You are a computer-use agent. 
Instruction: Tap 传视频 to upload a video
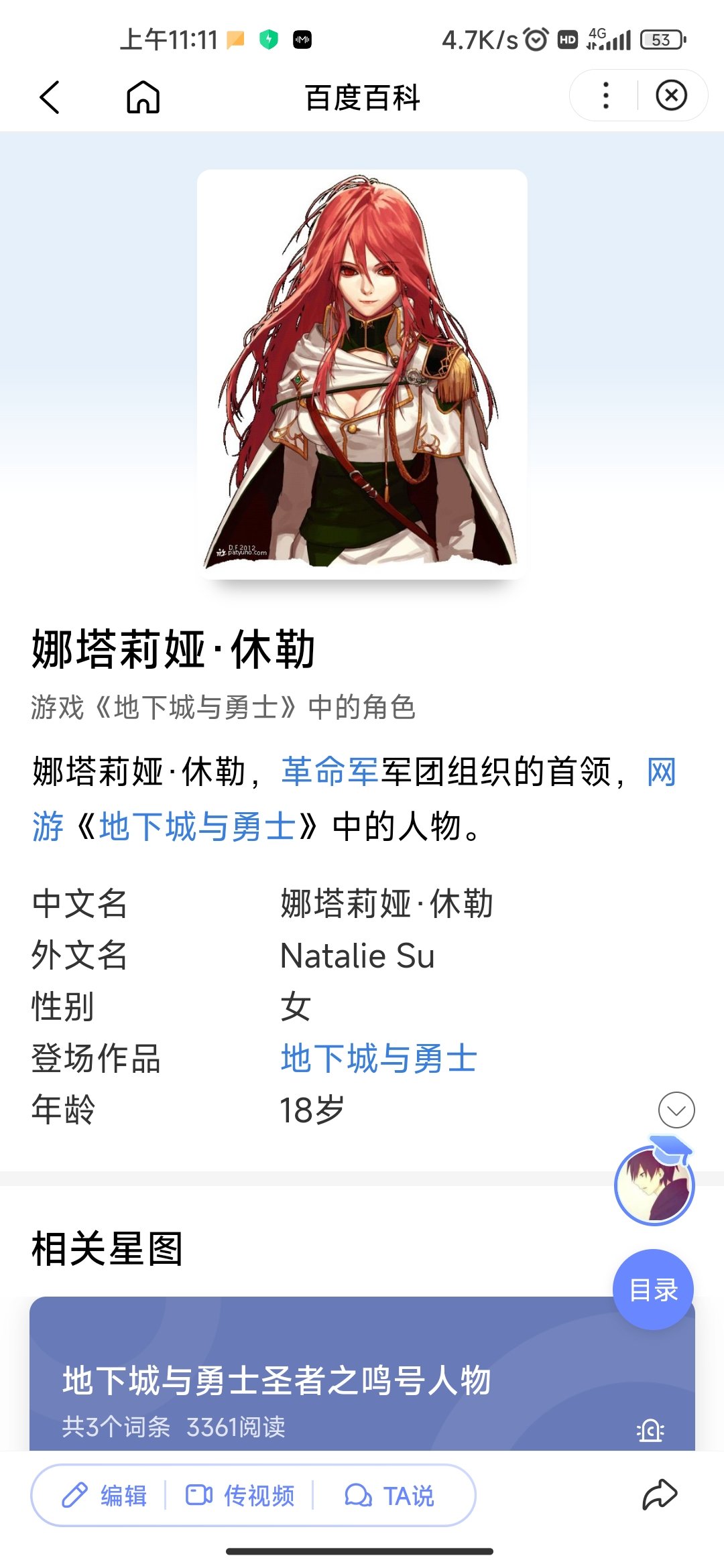click(x=240, y=1495)
